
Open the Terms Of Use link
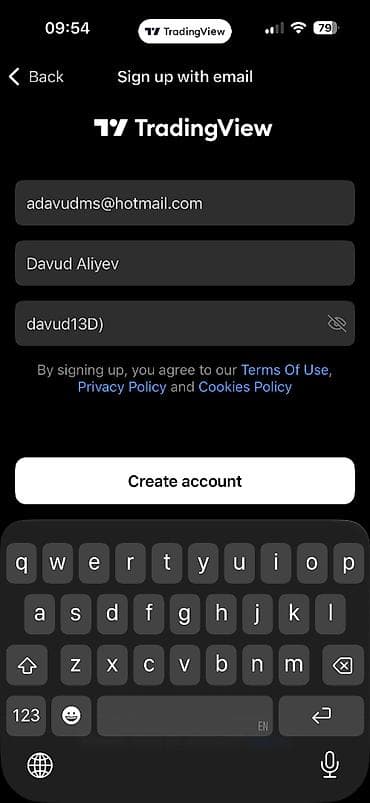pyautogui.click(x=284, y=370)
